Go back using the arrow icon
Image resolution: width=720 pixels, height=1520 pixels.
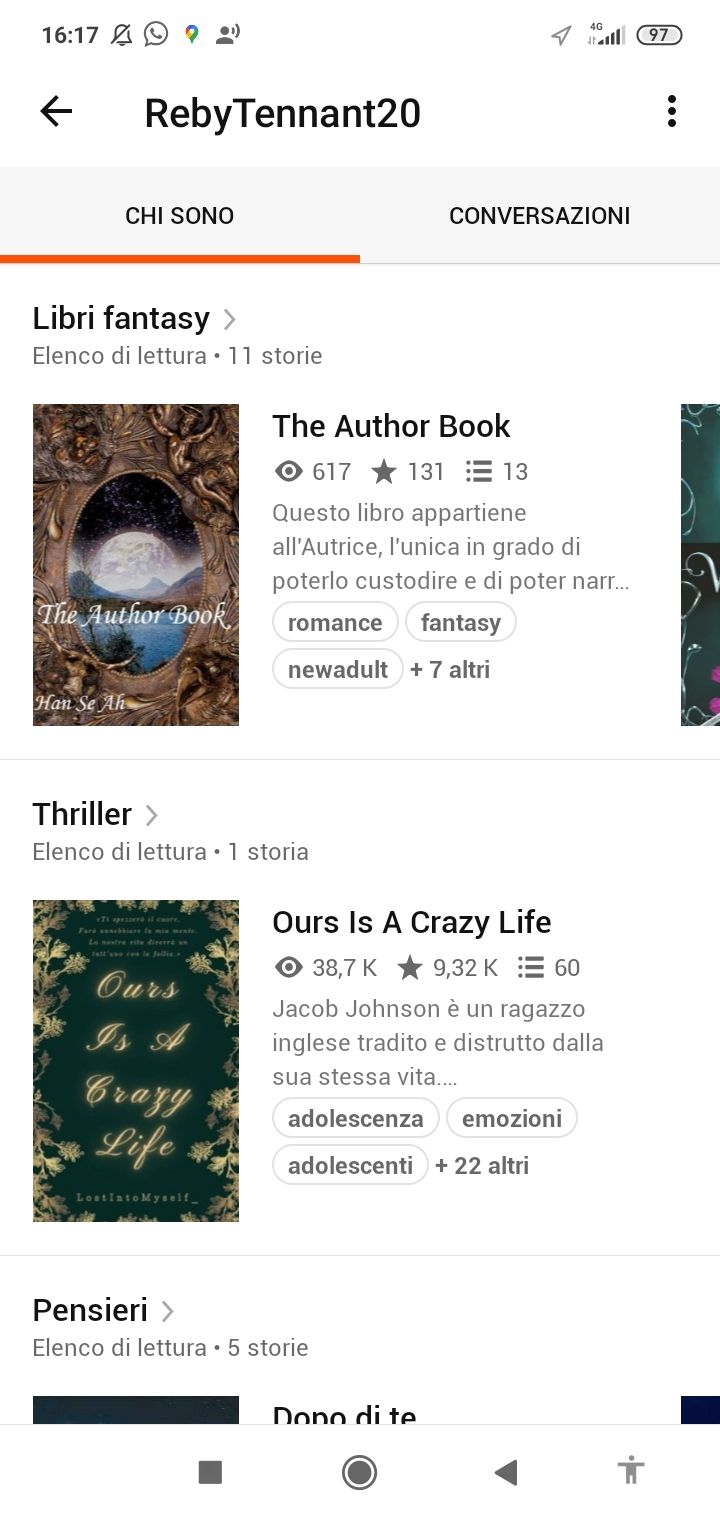pos(56,112)
